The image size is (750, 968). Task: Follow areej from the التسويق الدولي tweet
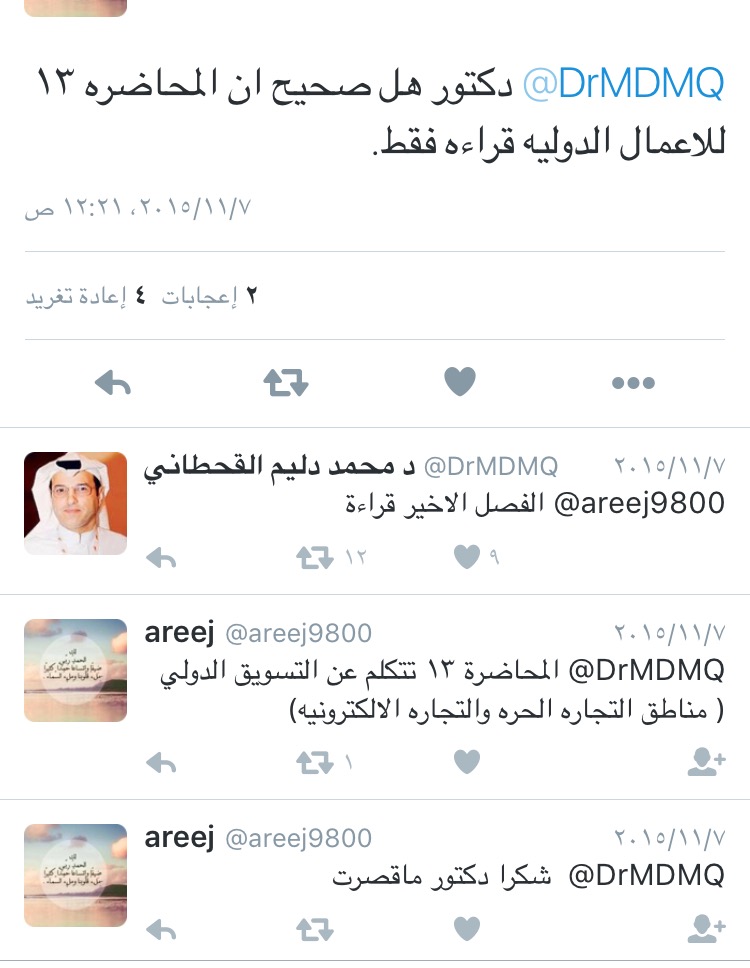click(x=706, y=764)
